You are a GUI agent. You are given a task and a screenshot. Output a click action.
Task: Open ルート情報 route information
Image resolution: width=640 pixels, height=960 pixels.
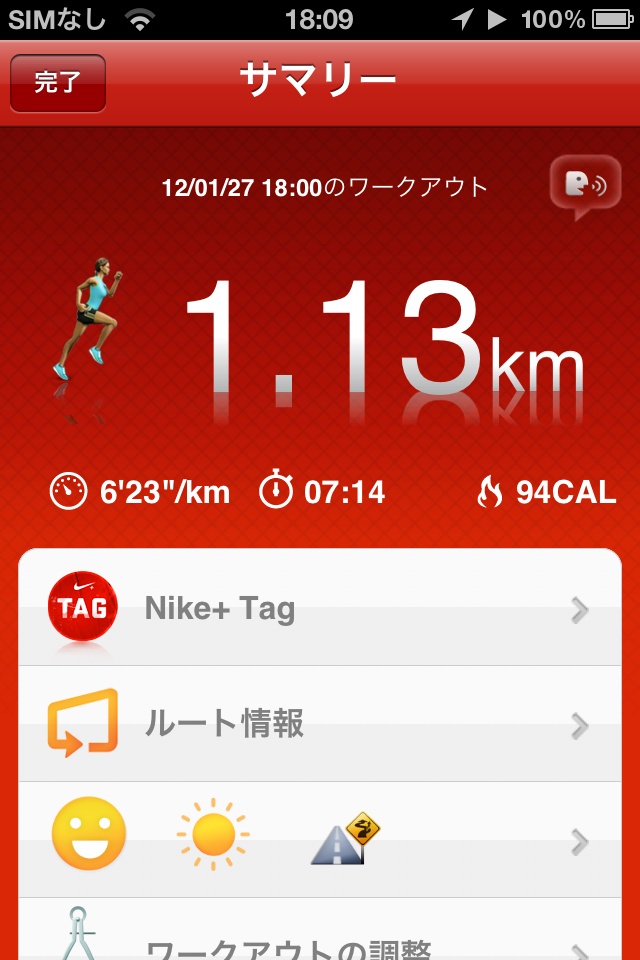coord(320,724)
